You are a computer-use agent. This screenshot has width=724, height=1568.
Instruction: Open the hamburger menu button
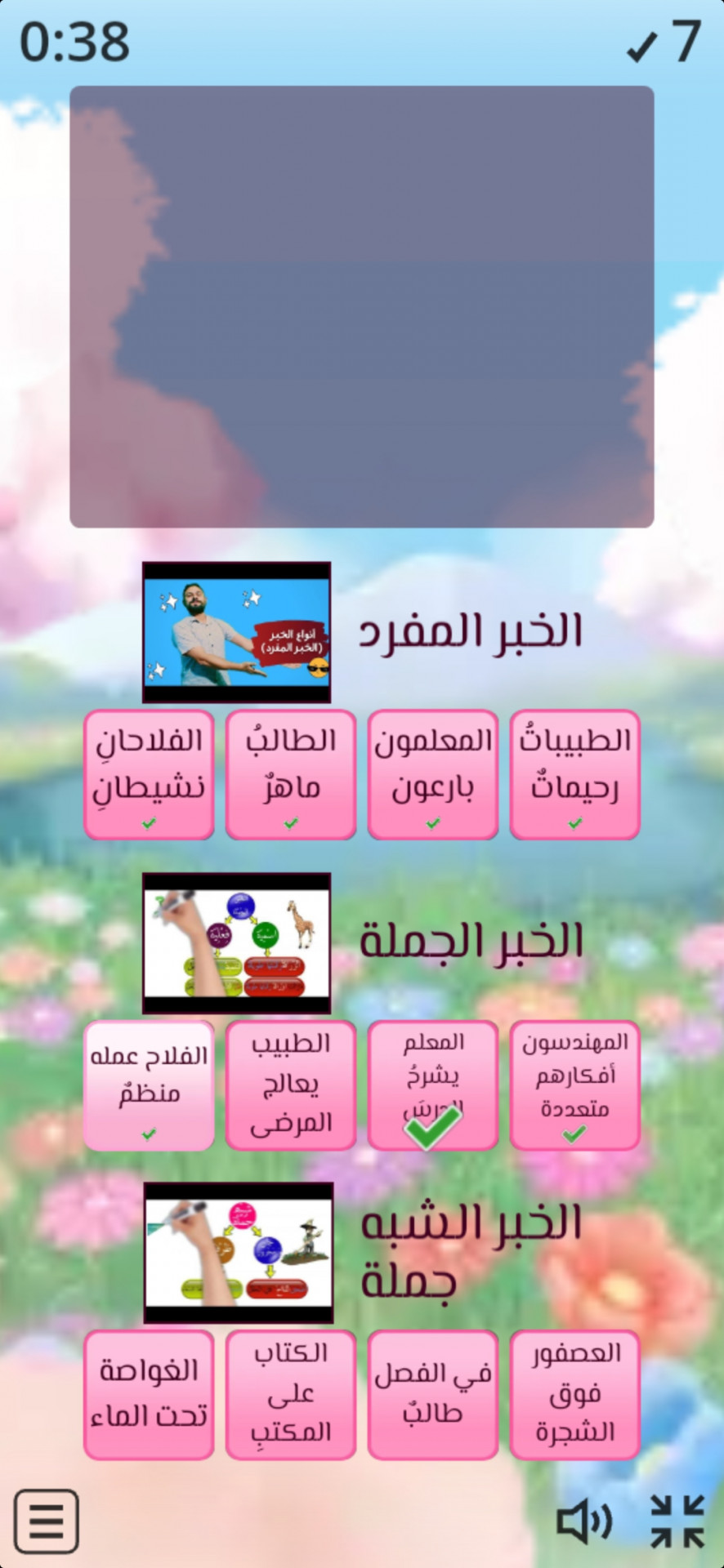click(x=47, y=1521)
